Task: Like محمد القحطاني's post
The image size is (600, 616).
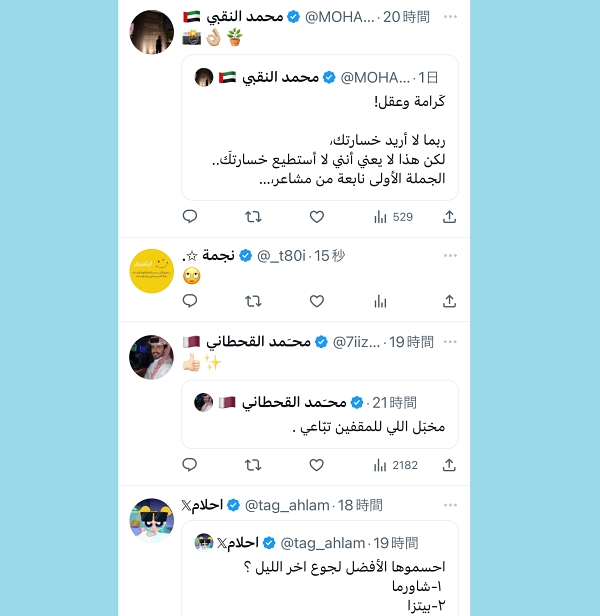Action: coord(317,465)
